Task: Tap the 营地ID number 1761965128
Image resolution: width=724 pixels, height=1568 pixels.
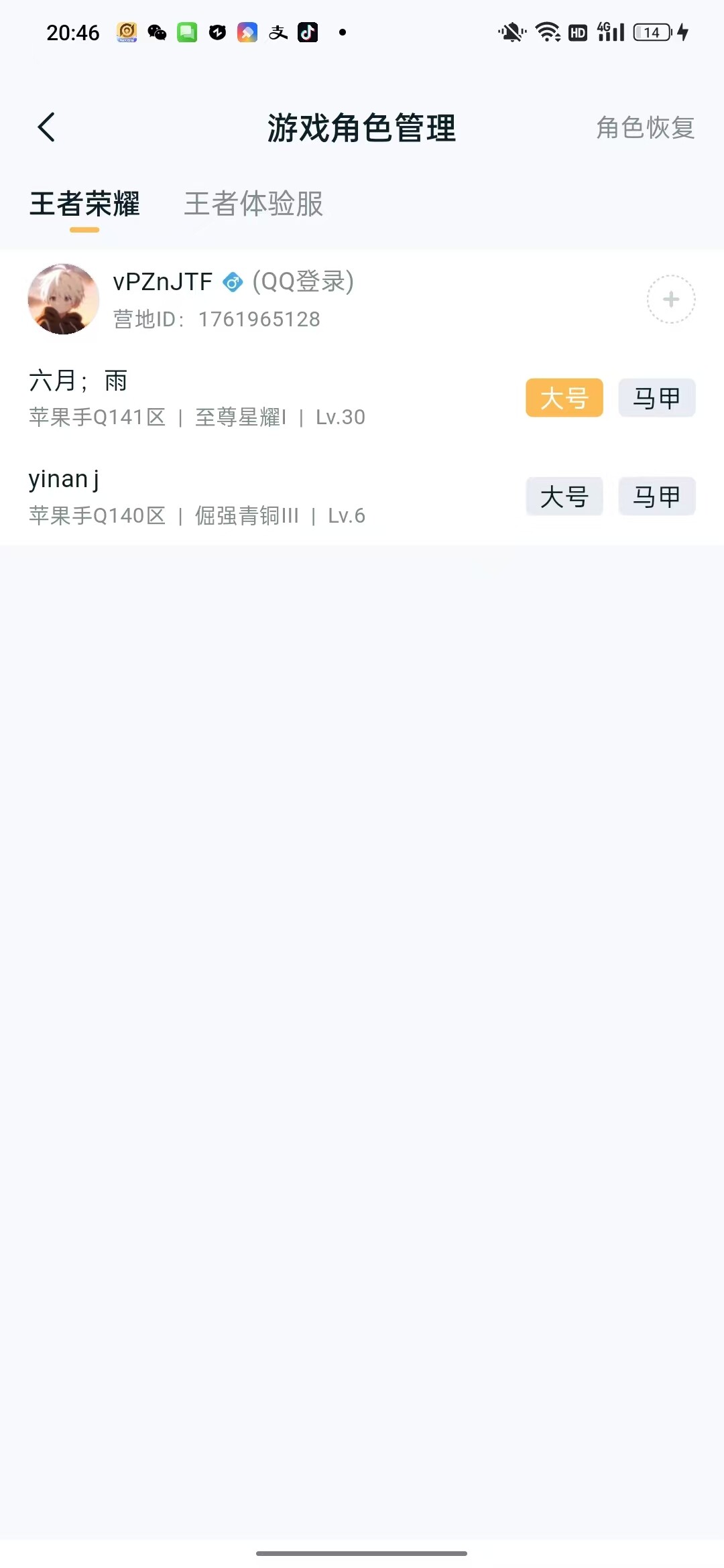Action: (260, 319)
